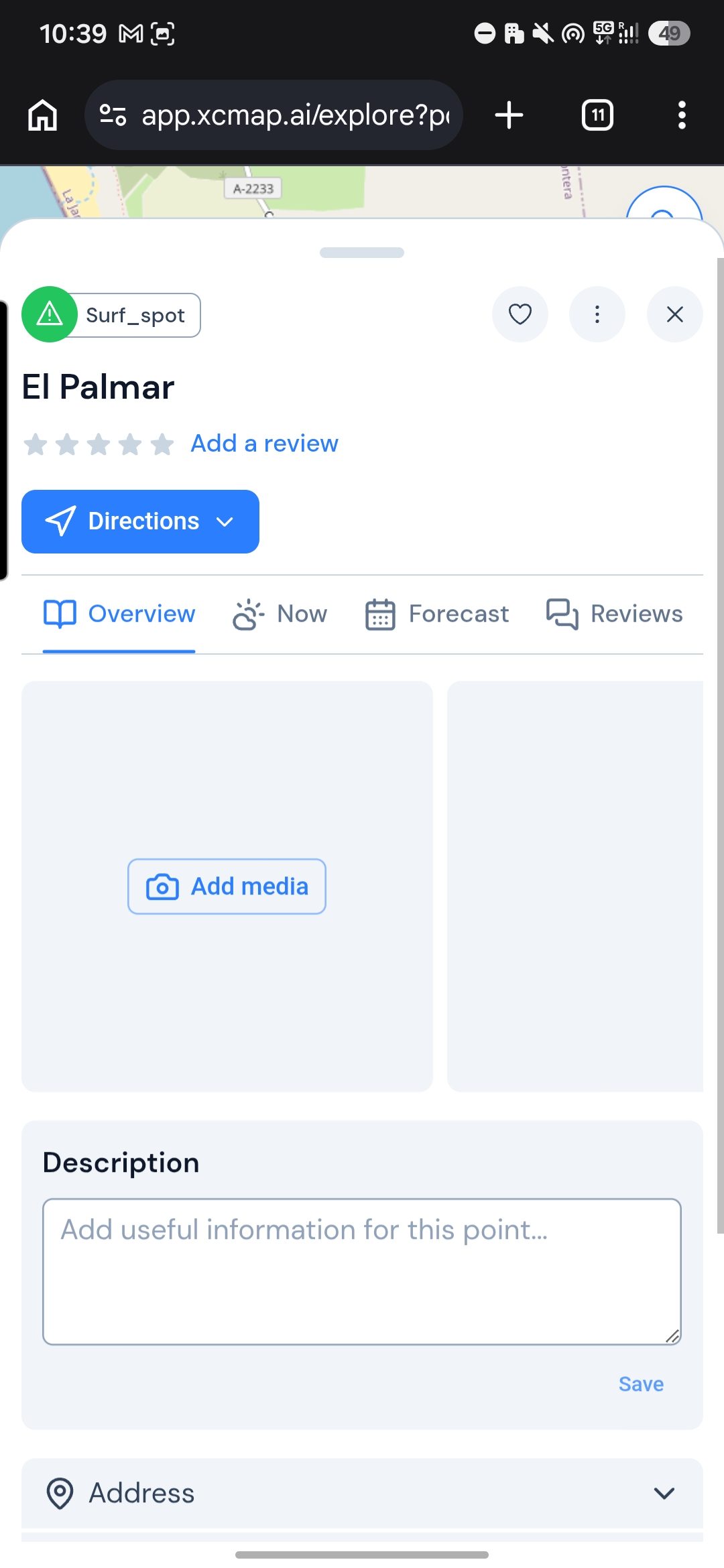
Task: Open browser home page
Action: (43, 115)
